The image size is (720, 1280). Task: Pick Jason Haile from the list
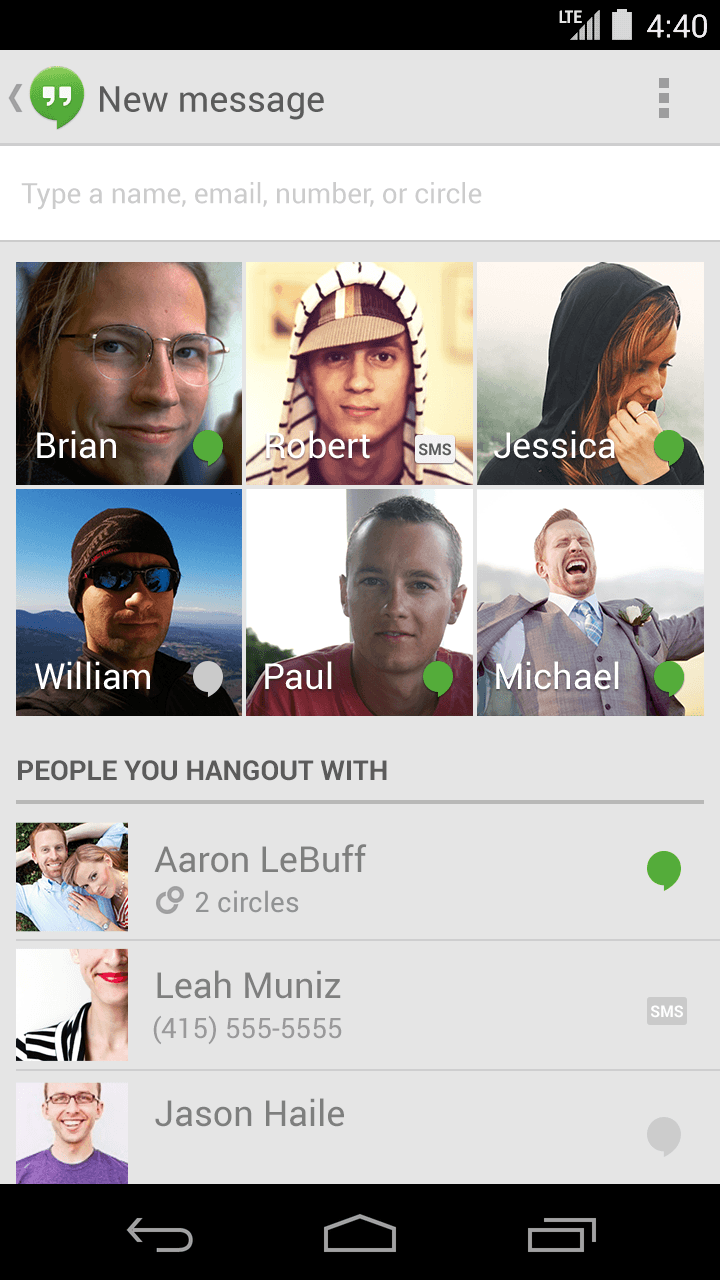(360, 1130)
